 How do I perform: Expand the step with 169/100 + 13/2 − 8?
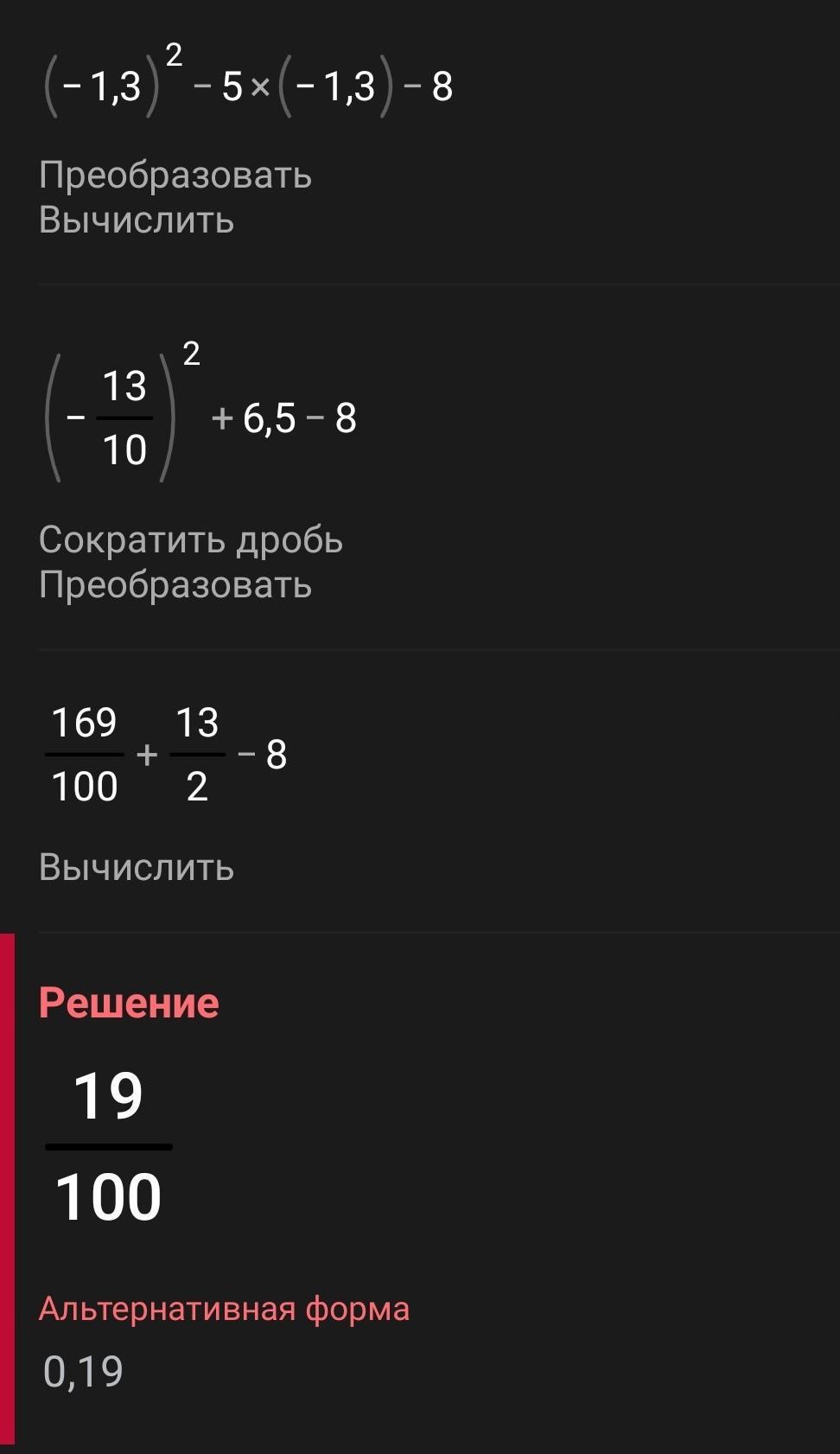point(420,791)
